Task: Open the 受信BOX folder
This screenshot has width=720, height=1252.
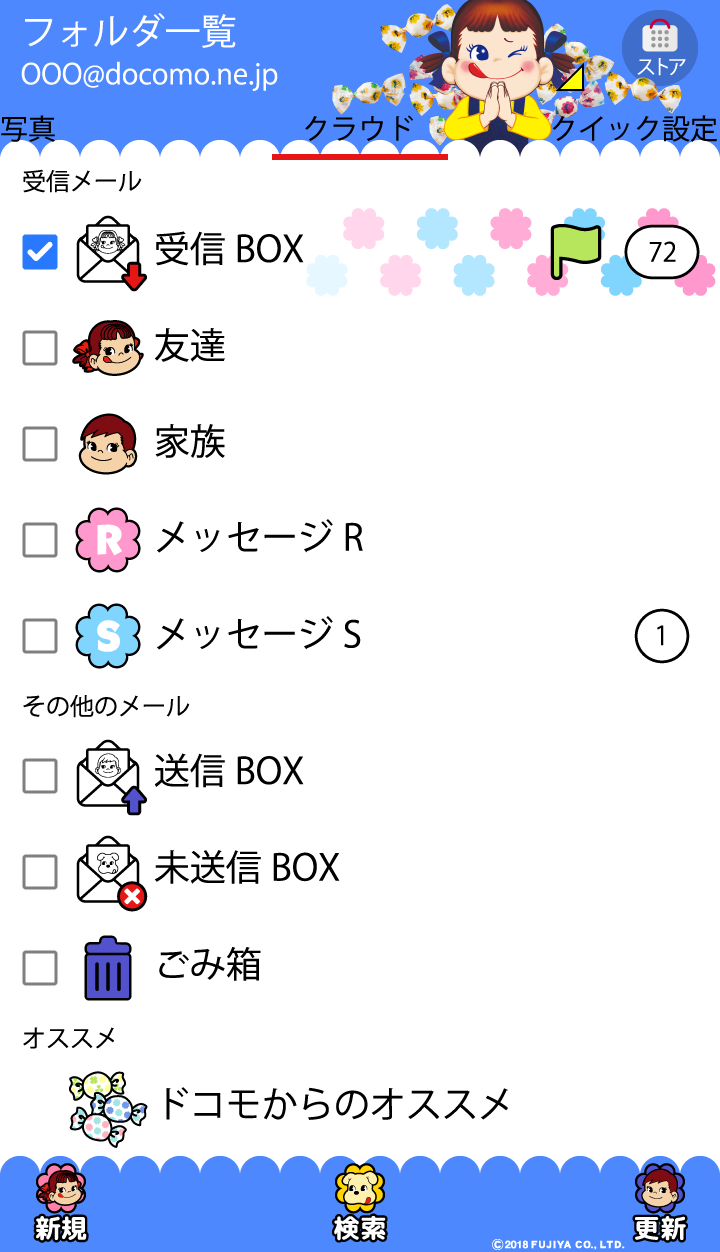Action: click(x=229, y=250)
